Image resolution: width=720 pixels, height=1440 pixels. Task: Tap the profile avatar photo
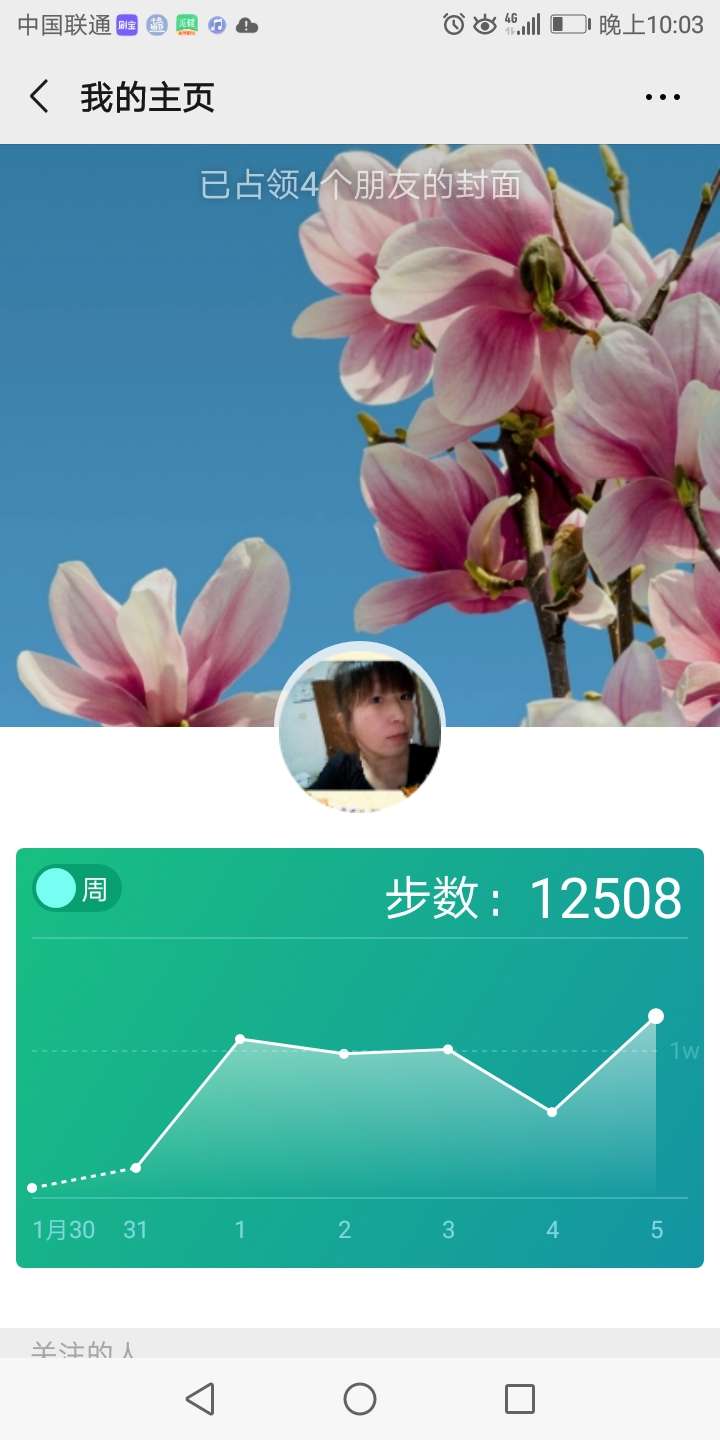point(360,728)
